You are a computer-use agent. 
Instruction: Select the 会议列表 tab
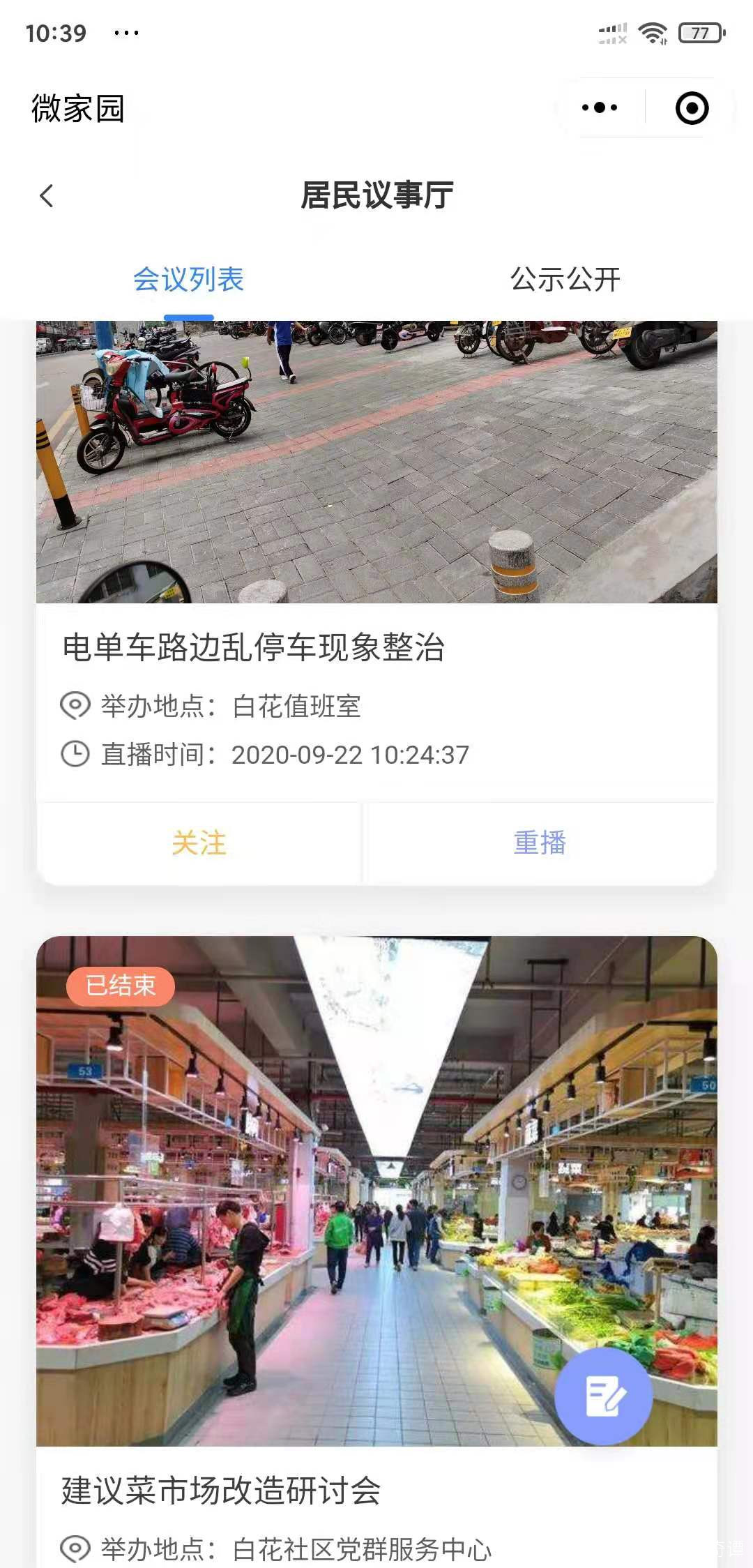(x=188, y=280)
